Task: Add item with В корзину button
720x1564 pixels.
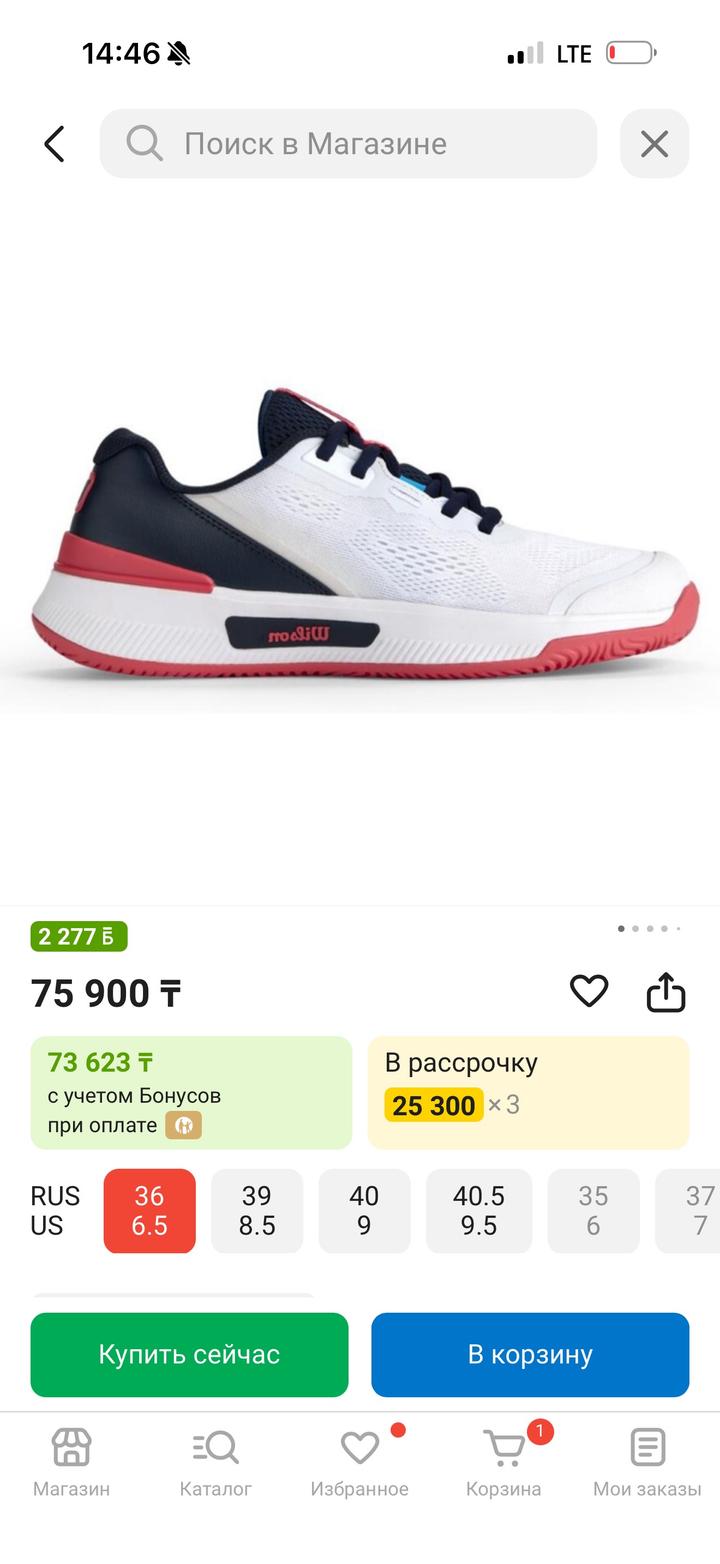Action: tap(530, 1354)
